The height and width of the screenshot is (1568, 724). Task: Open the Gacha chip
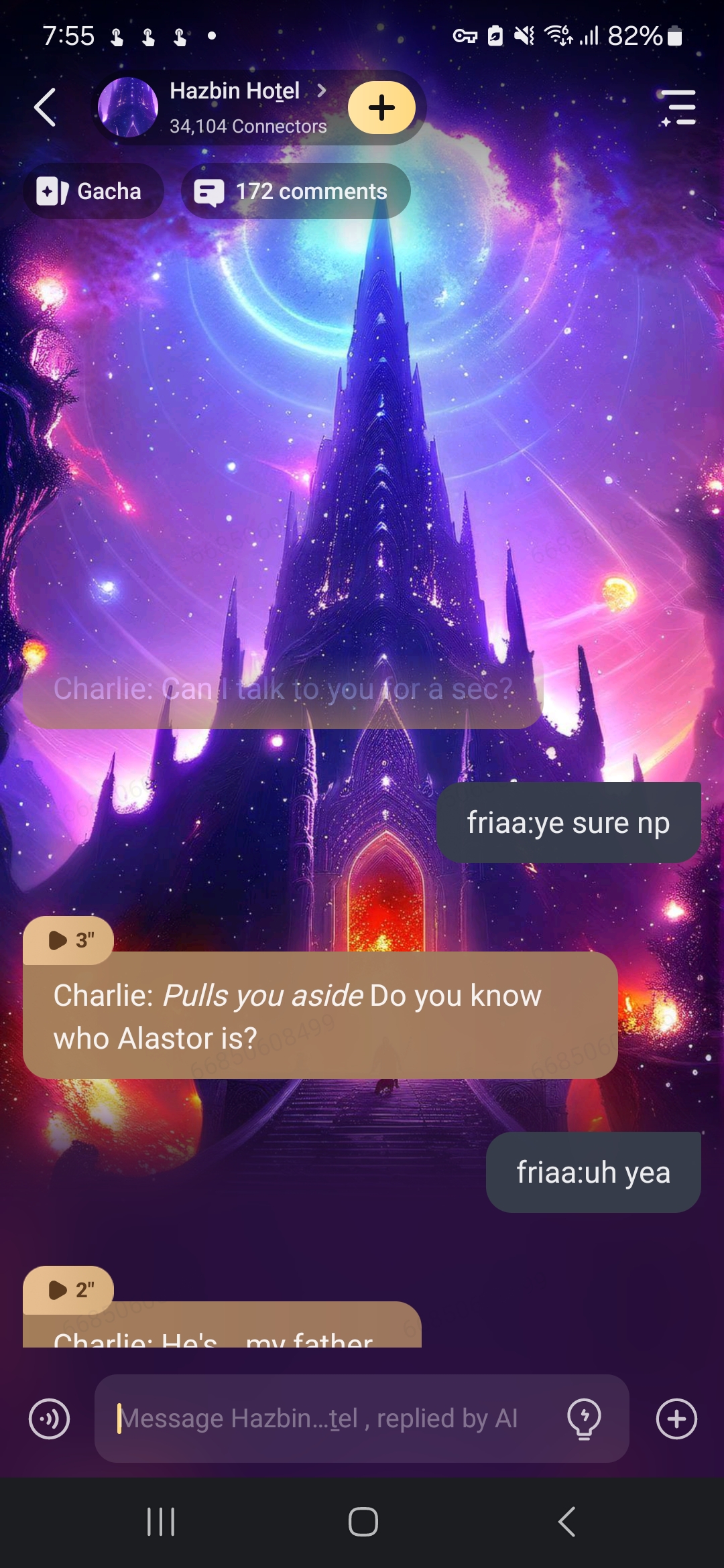pyautogui.click(x=93, y=192)
